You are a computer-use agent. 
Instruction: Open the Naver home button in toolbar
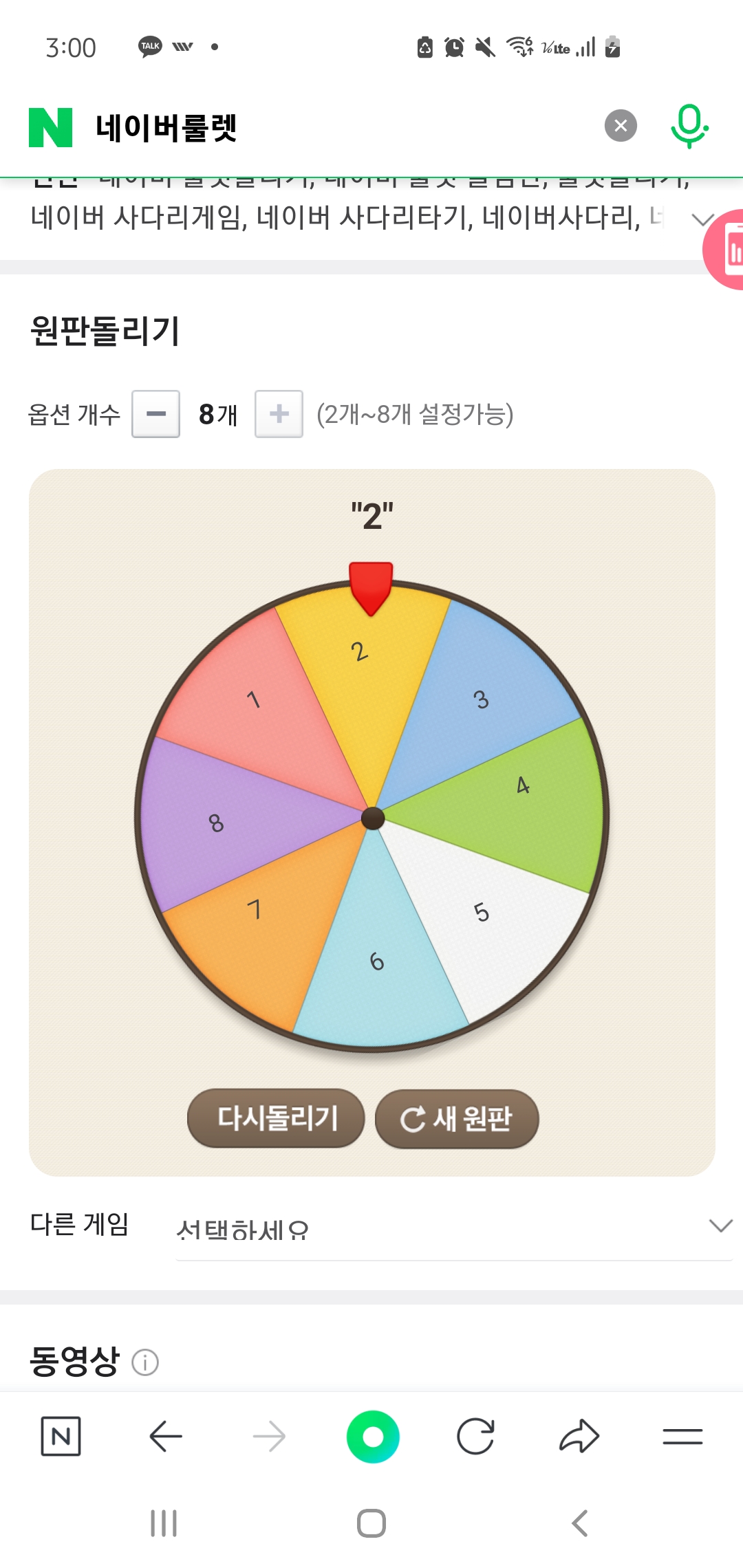pyautogui.click(x=61, y=1437)
